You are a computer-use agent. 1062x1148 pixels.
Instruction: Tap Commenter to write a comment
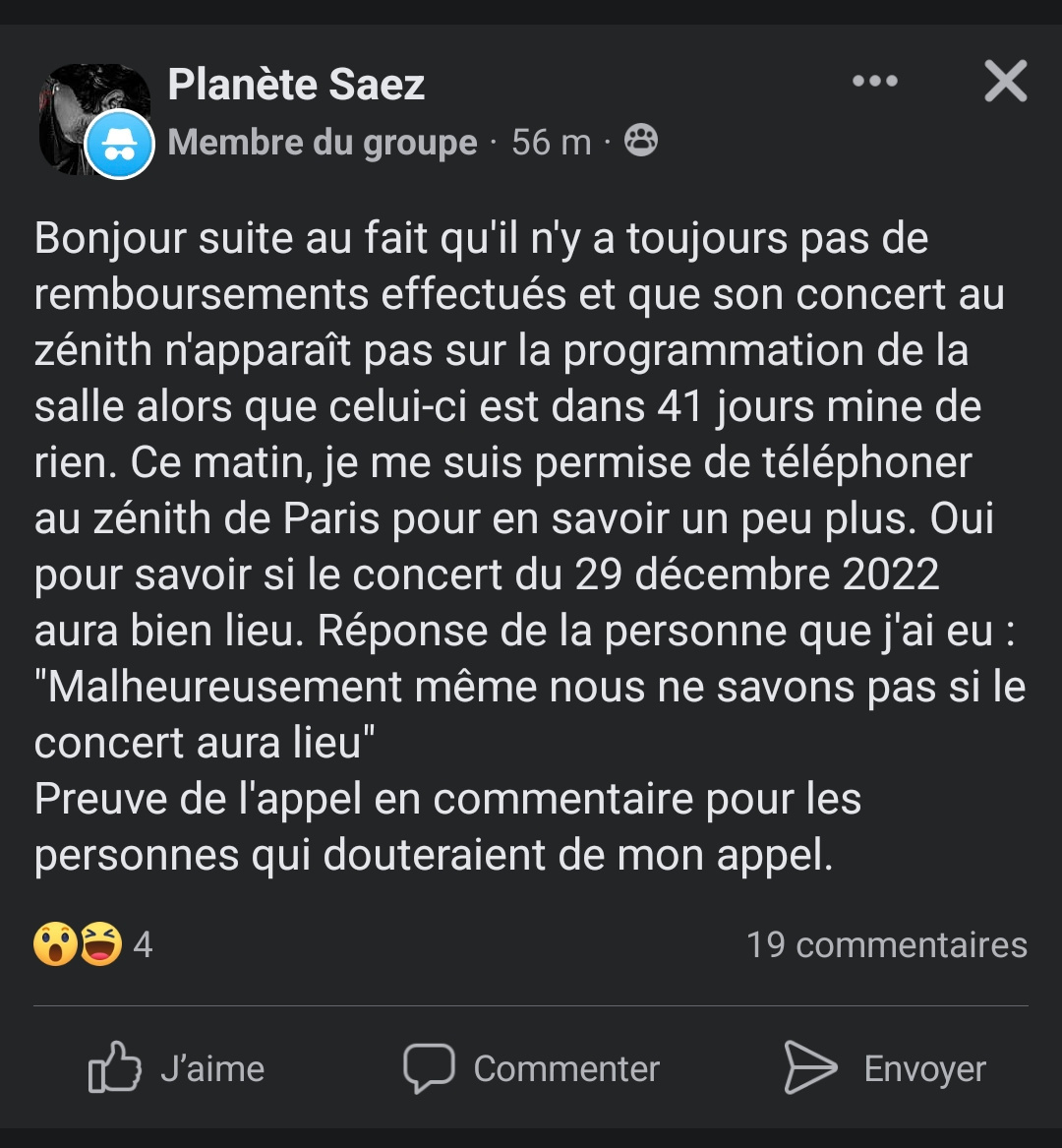click(531, 1068)
